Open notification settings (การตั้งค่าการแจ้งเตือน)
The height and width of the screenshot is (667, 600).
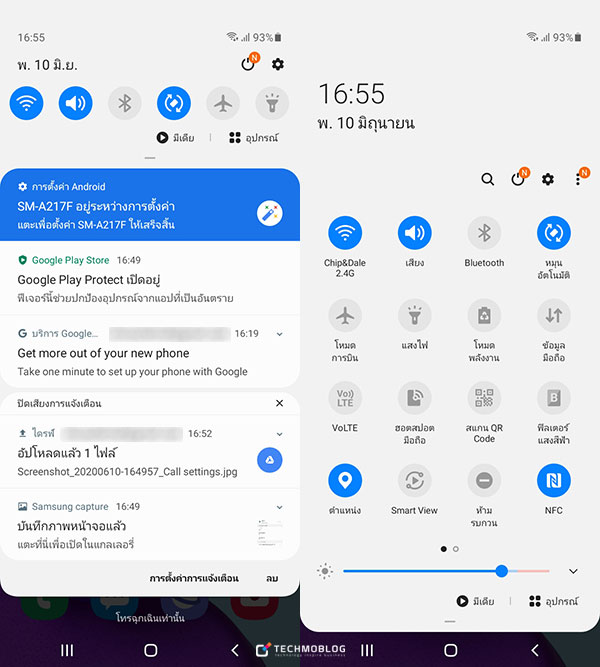coord(194,578)
